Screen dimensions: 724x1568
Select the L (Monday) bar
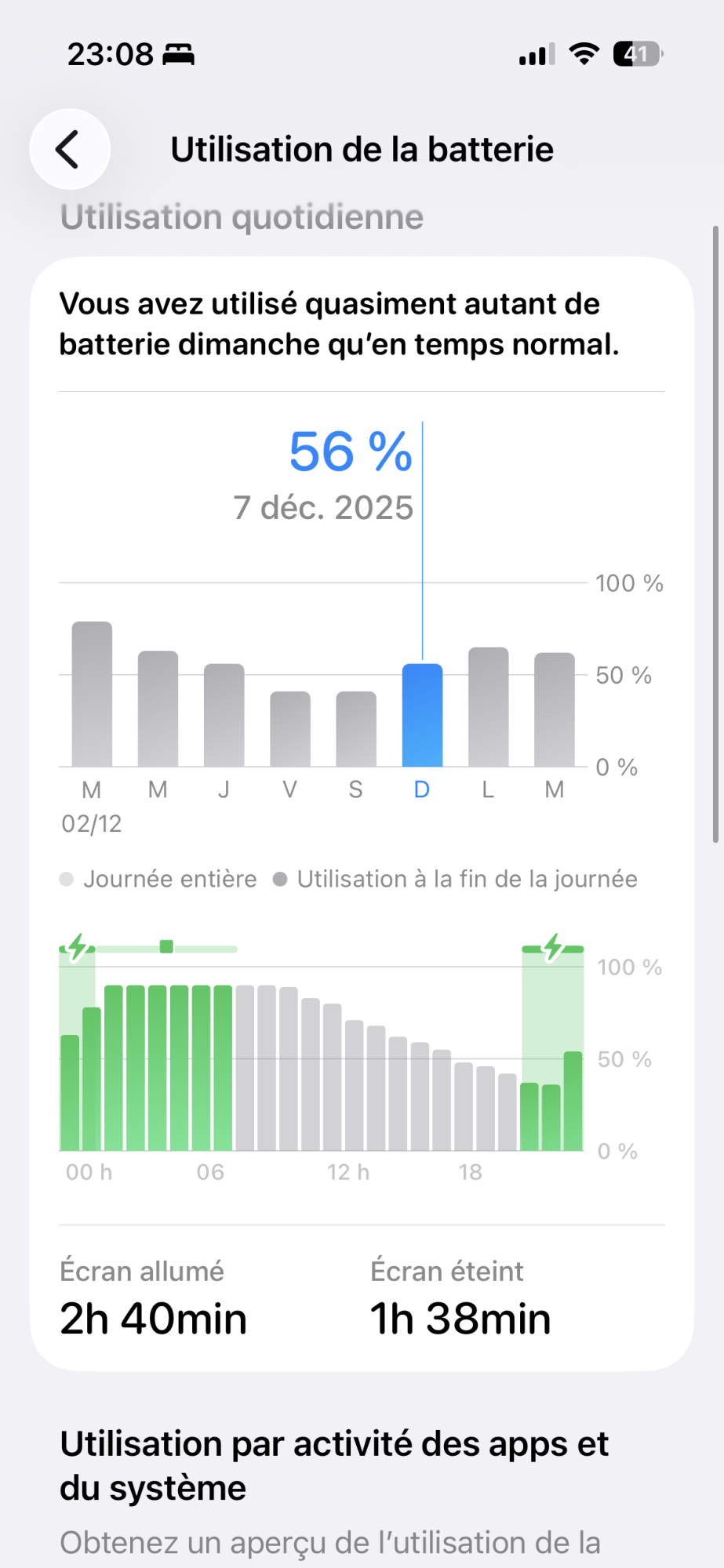488,707
